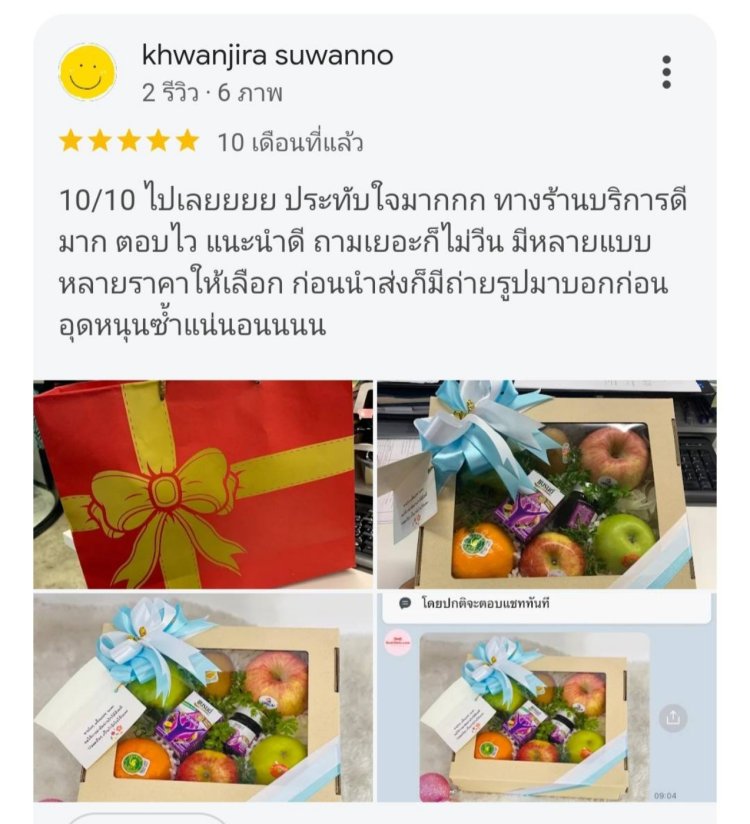The height and width of the screenshot is (824, 750).
Task: Open the chat screenshot photo
Action: pos(546,697)
